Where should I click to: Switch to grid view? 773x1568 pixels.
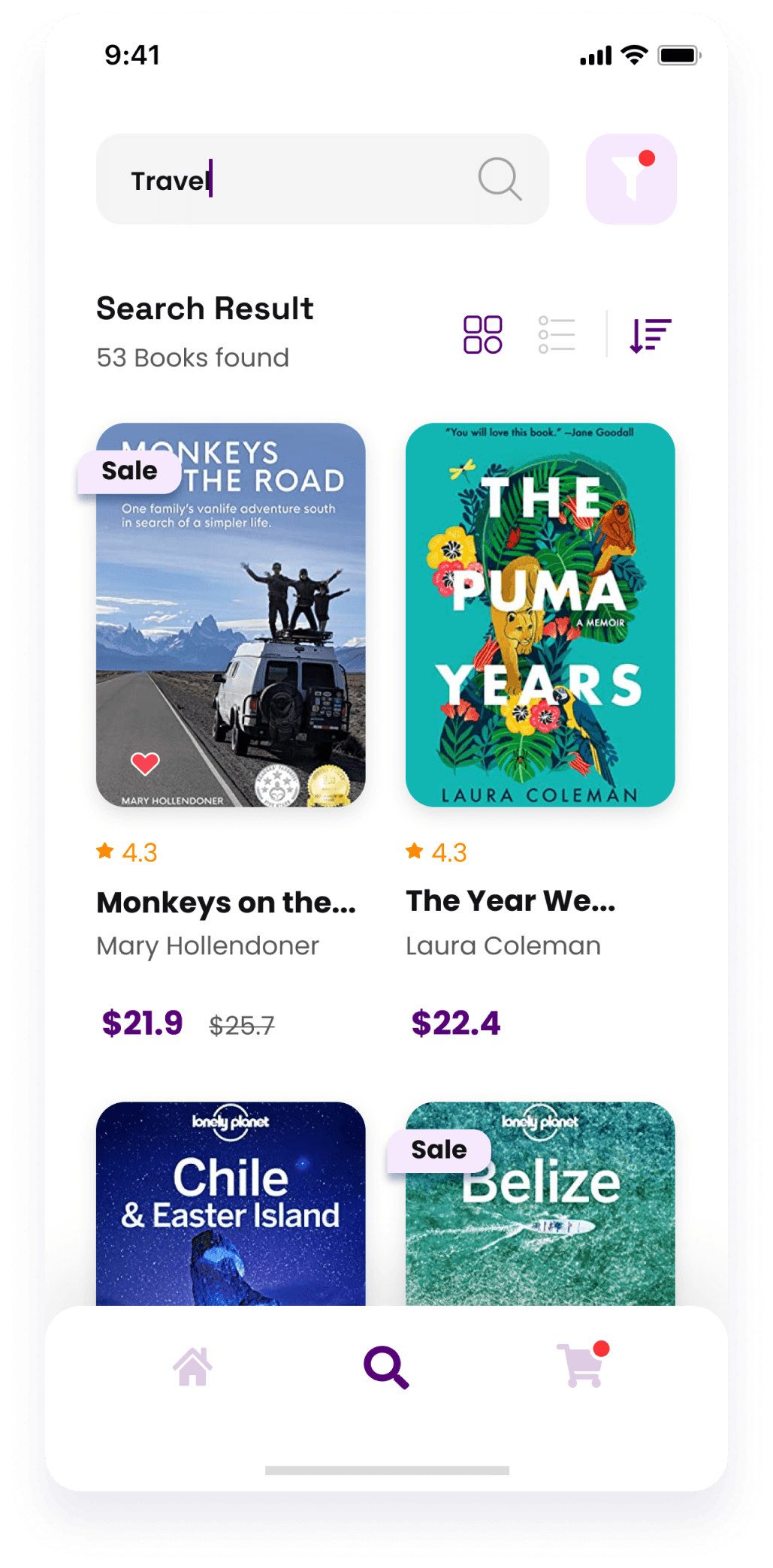482,334
